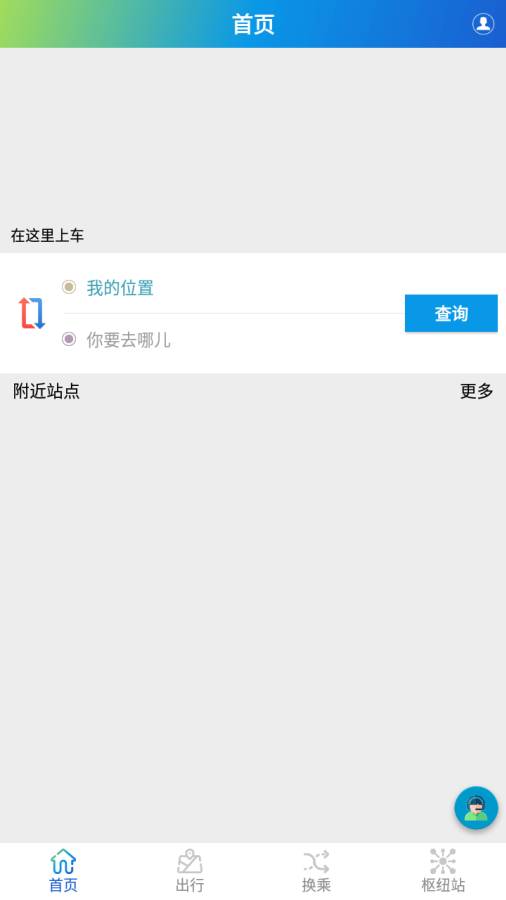This screenshot has height=900, width=506.
Task: Tap the 我的位置 starting point field
Action: pyautogui.click(x=233, y=288)
